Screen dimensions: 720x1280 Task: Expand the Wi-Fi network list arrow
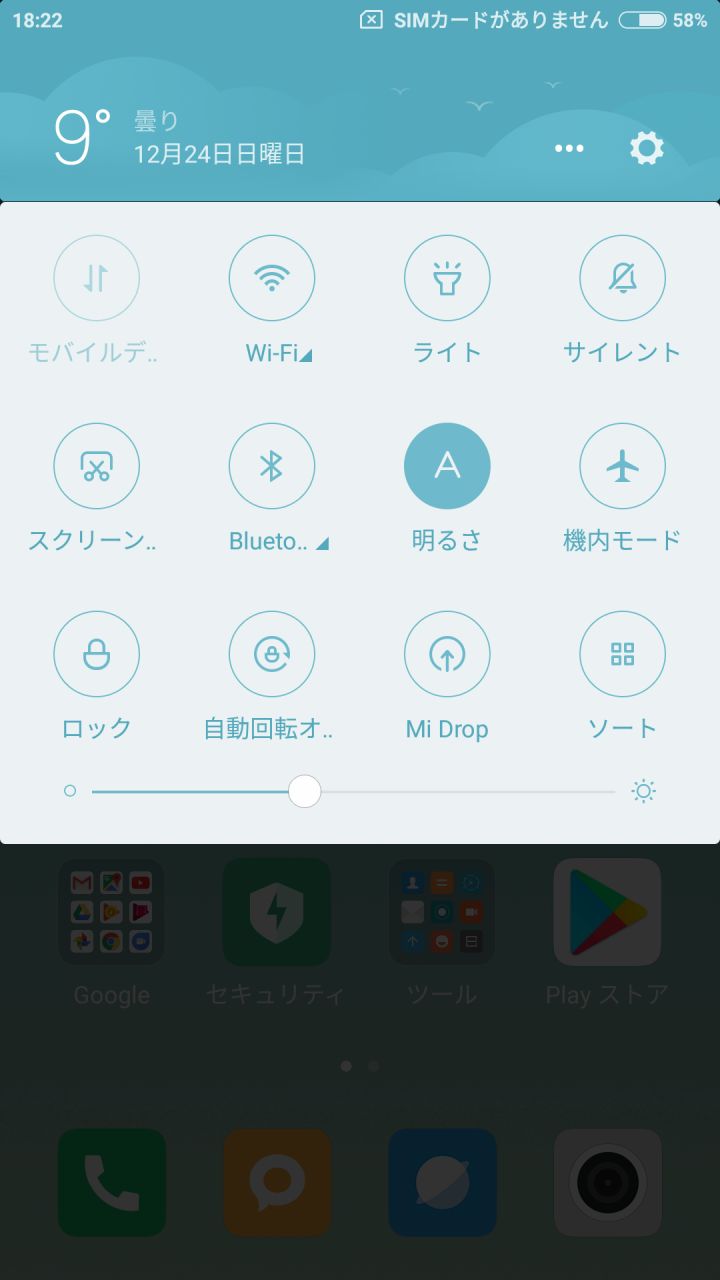pyautogui.click(x=306, y=355)
